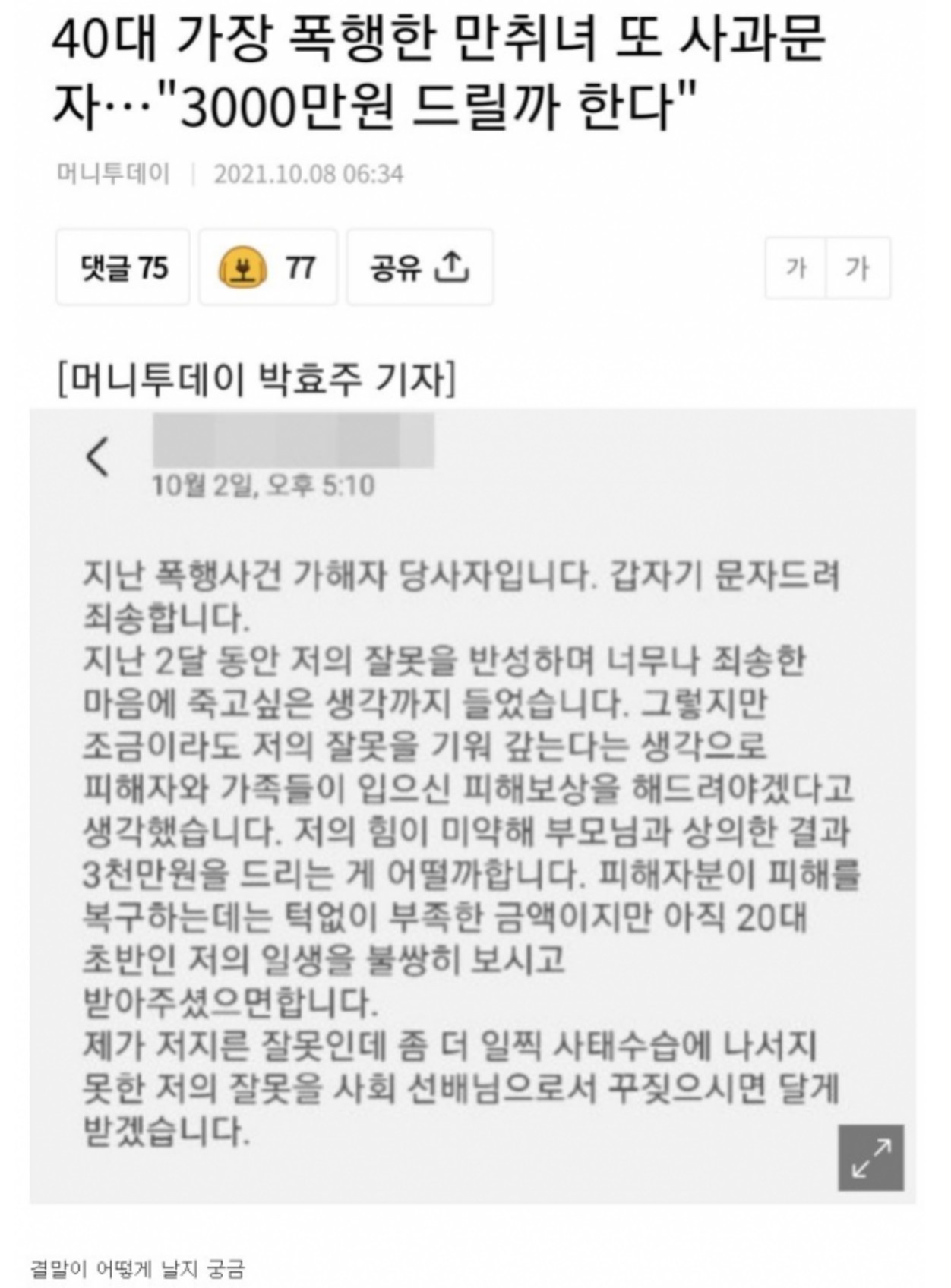
Task: Expand the text message image fullscreen
Action: click(x=870, y=1157)
